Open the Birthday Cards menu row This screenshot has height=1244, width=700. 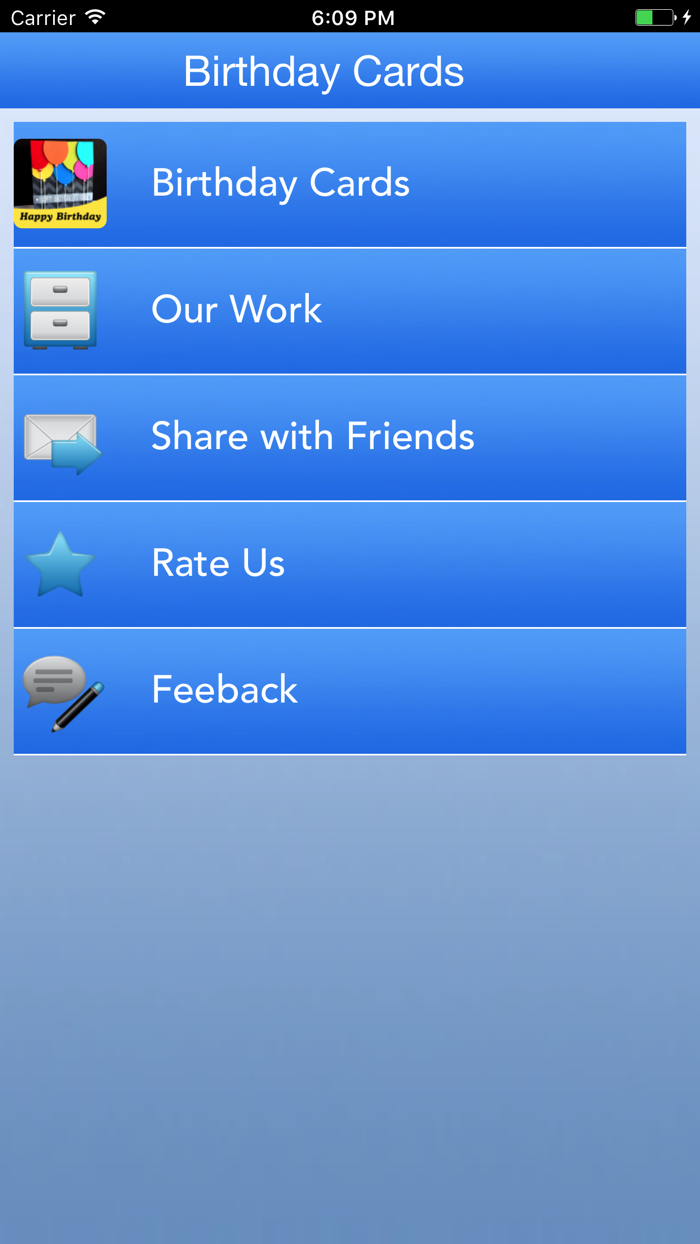pyautogui.click(x=350, y=184)
